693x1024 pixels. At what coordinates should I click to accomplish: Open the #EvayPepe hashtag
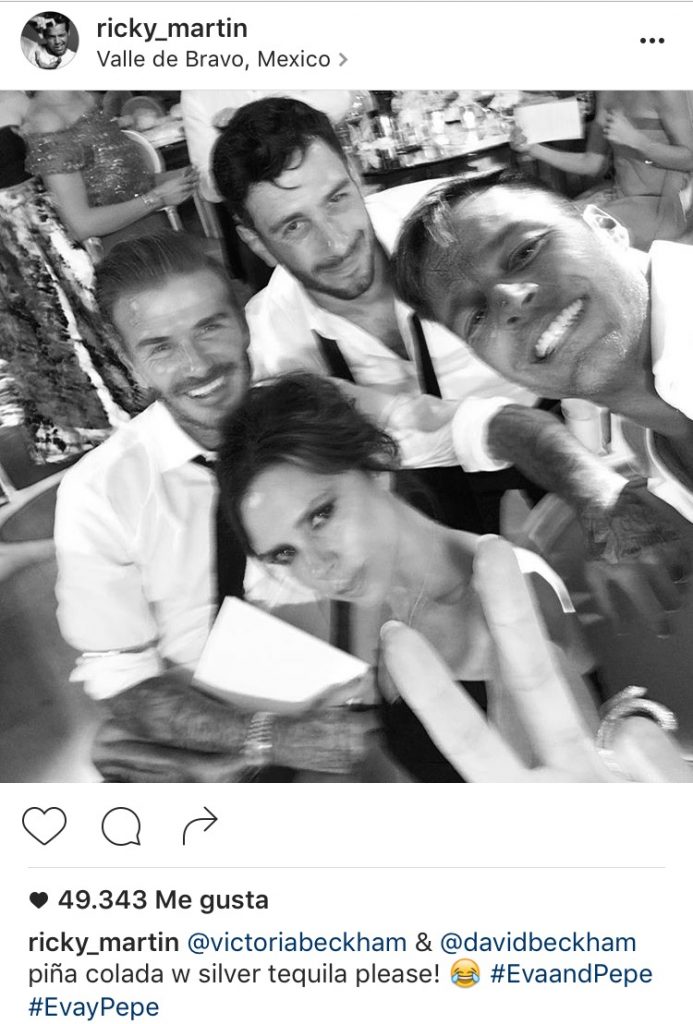click(x=93, y=1006)
